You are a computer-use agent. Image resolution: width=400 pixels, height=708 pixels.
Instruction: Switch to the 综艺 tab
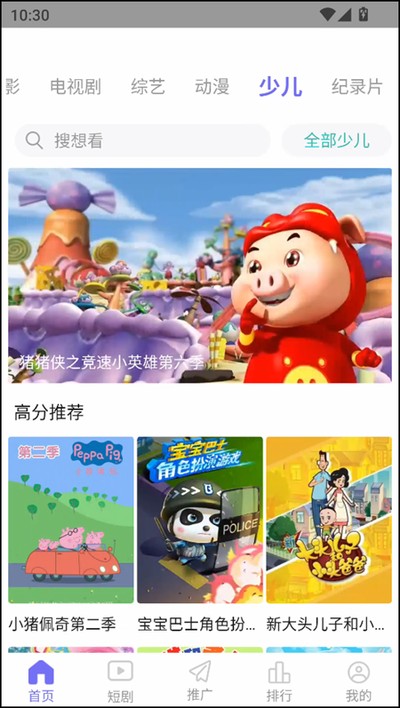coord(148,87)
